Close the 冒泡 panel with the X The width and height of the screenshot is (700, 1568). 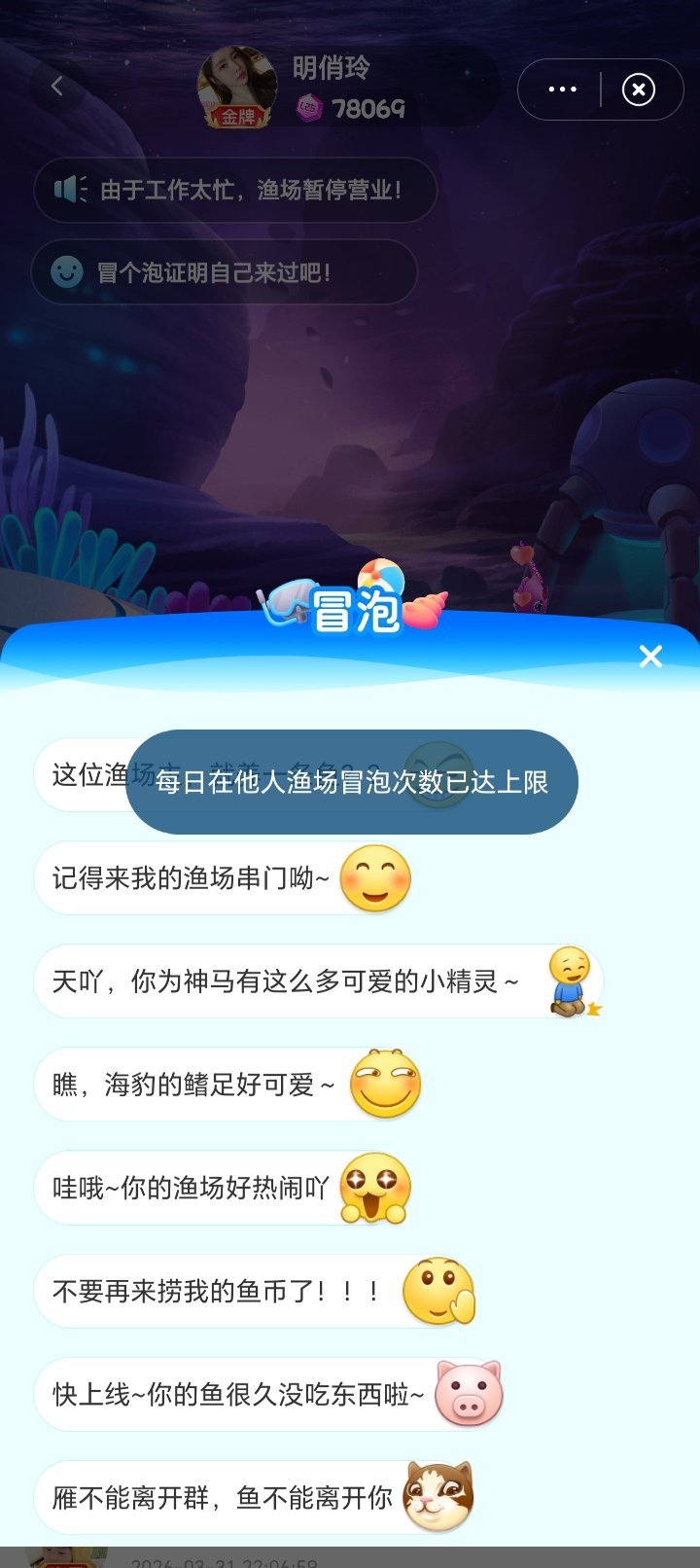(x=650, y=657)
